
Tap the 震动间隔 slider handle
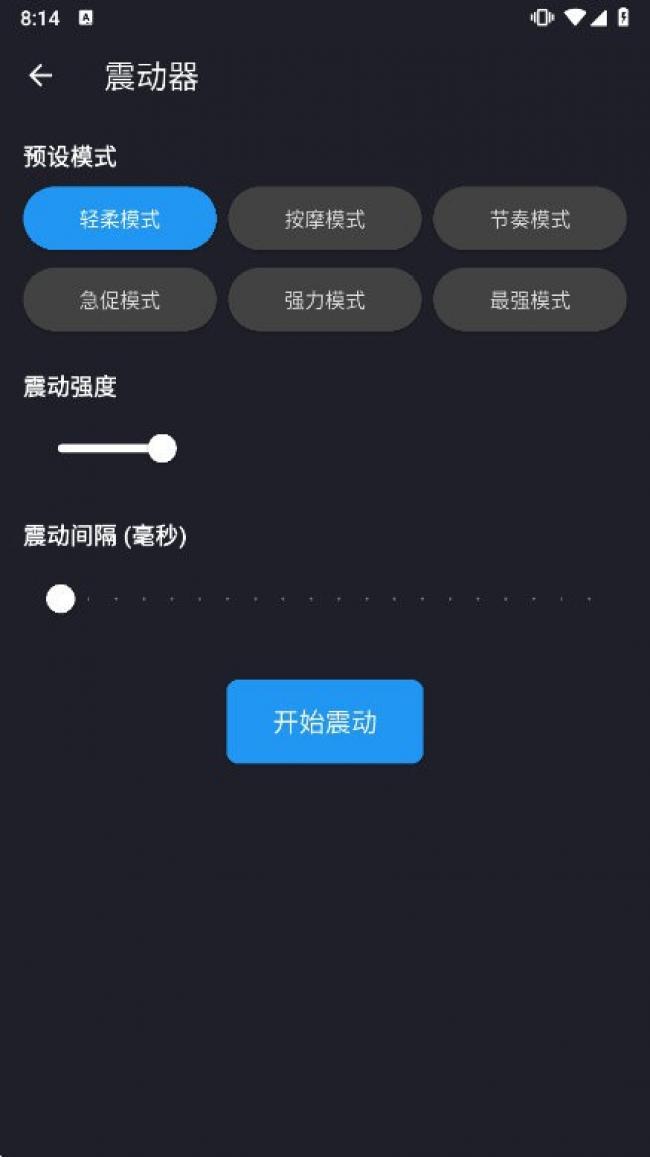(60, 598)
